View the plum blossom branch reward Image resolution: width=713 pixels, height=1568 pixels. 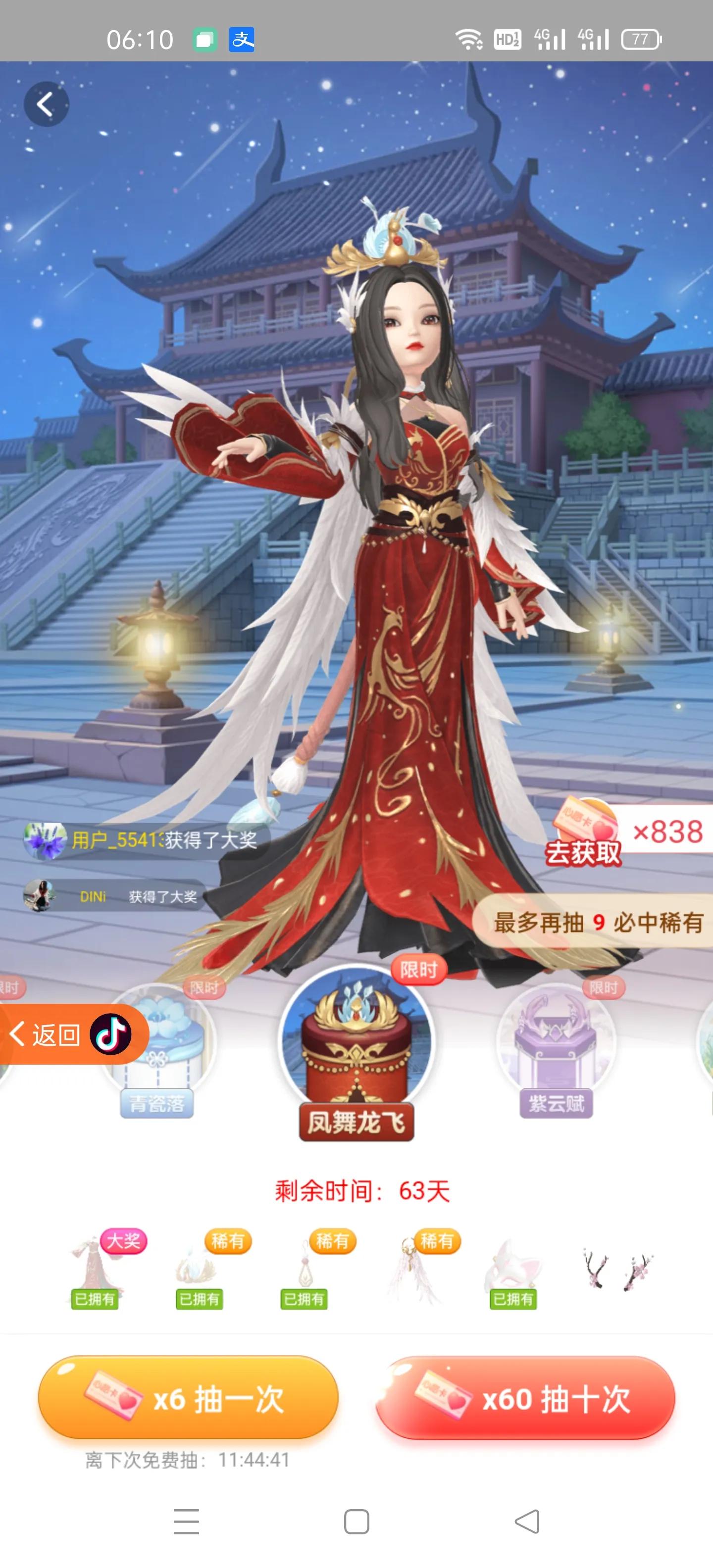point(617,1269)
